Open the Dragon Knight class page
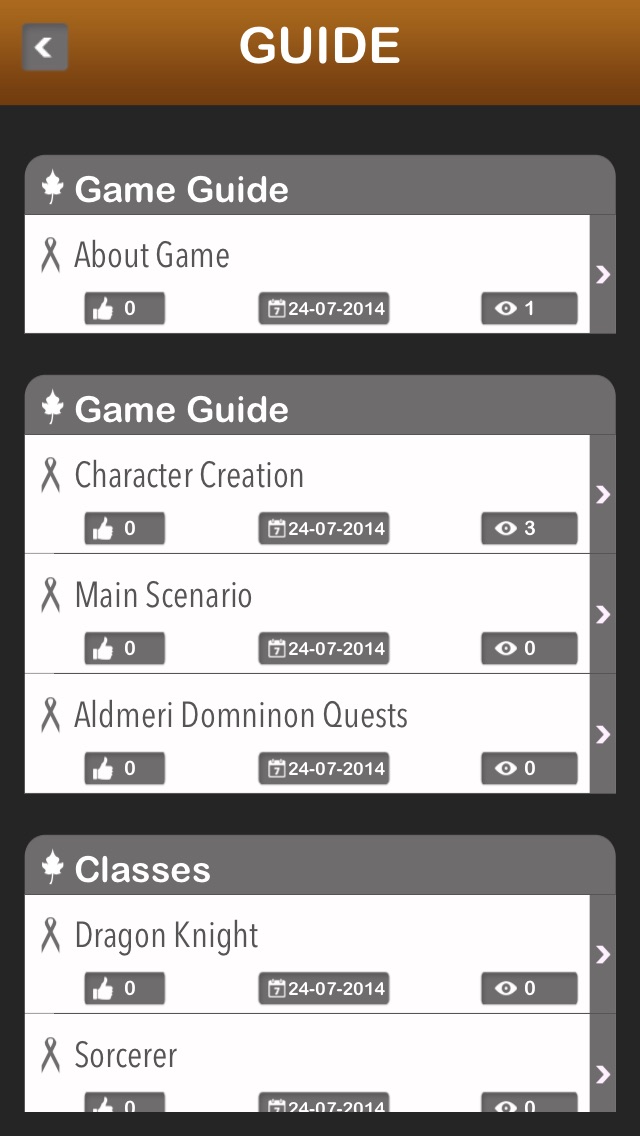The image size is (640, 1136). click(307, 953)
